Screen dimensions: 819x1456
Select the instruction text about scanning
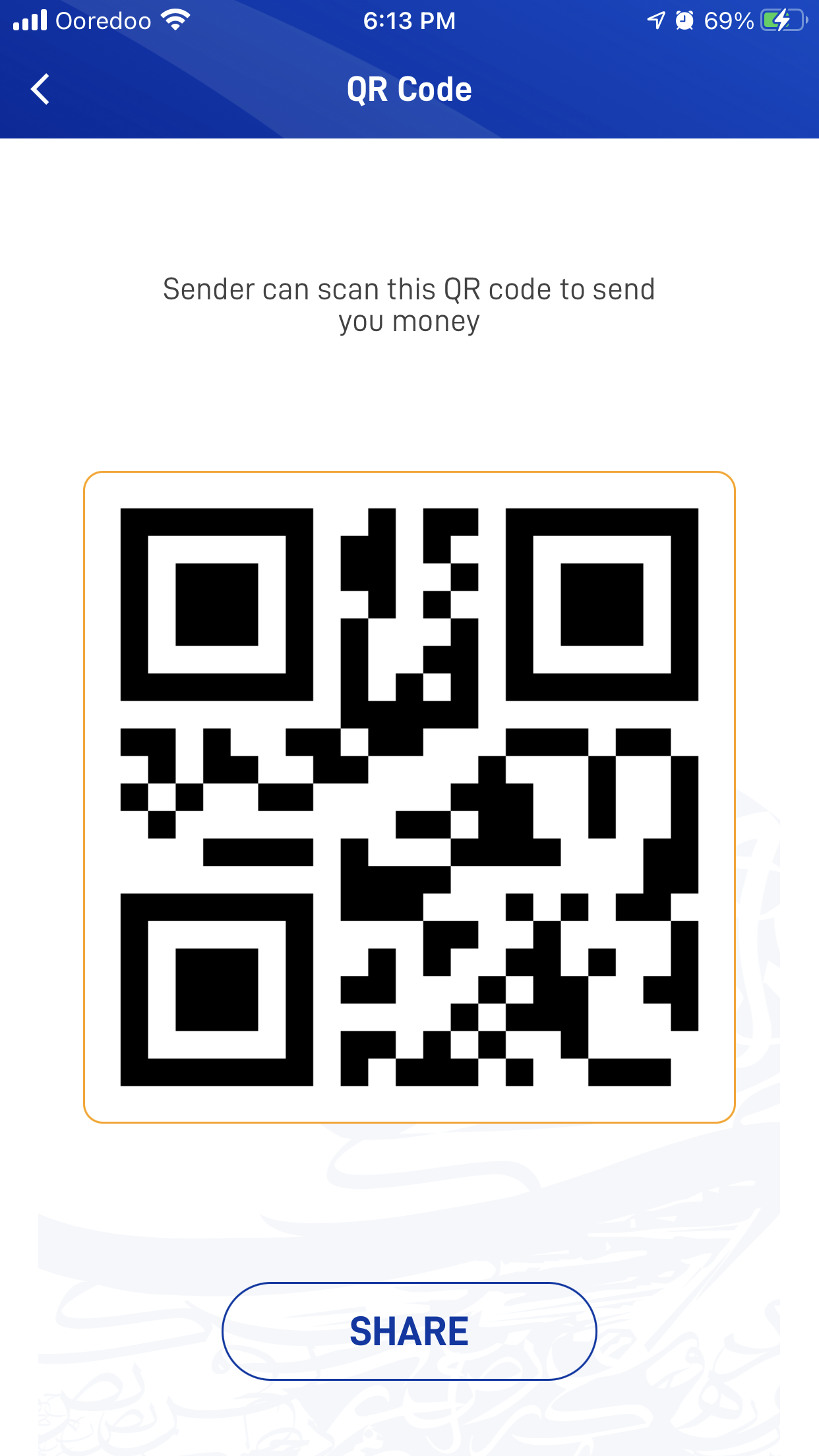[x=409, y=305]
